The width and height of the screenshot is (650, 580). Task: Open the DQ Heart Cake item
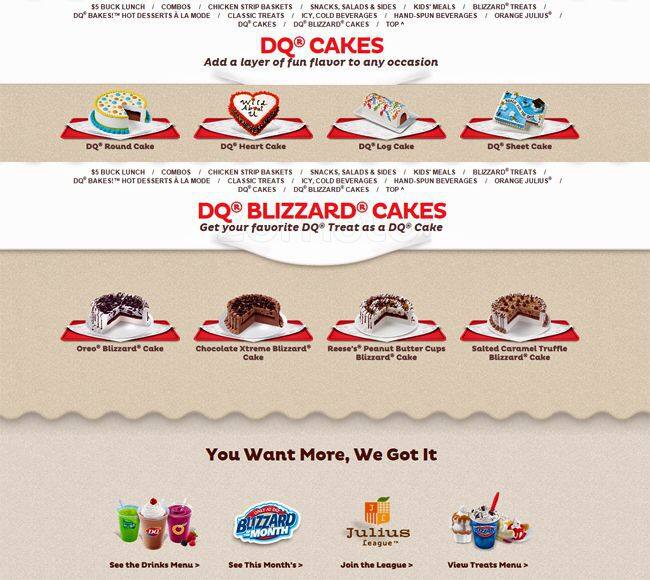253,146
